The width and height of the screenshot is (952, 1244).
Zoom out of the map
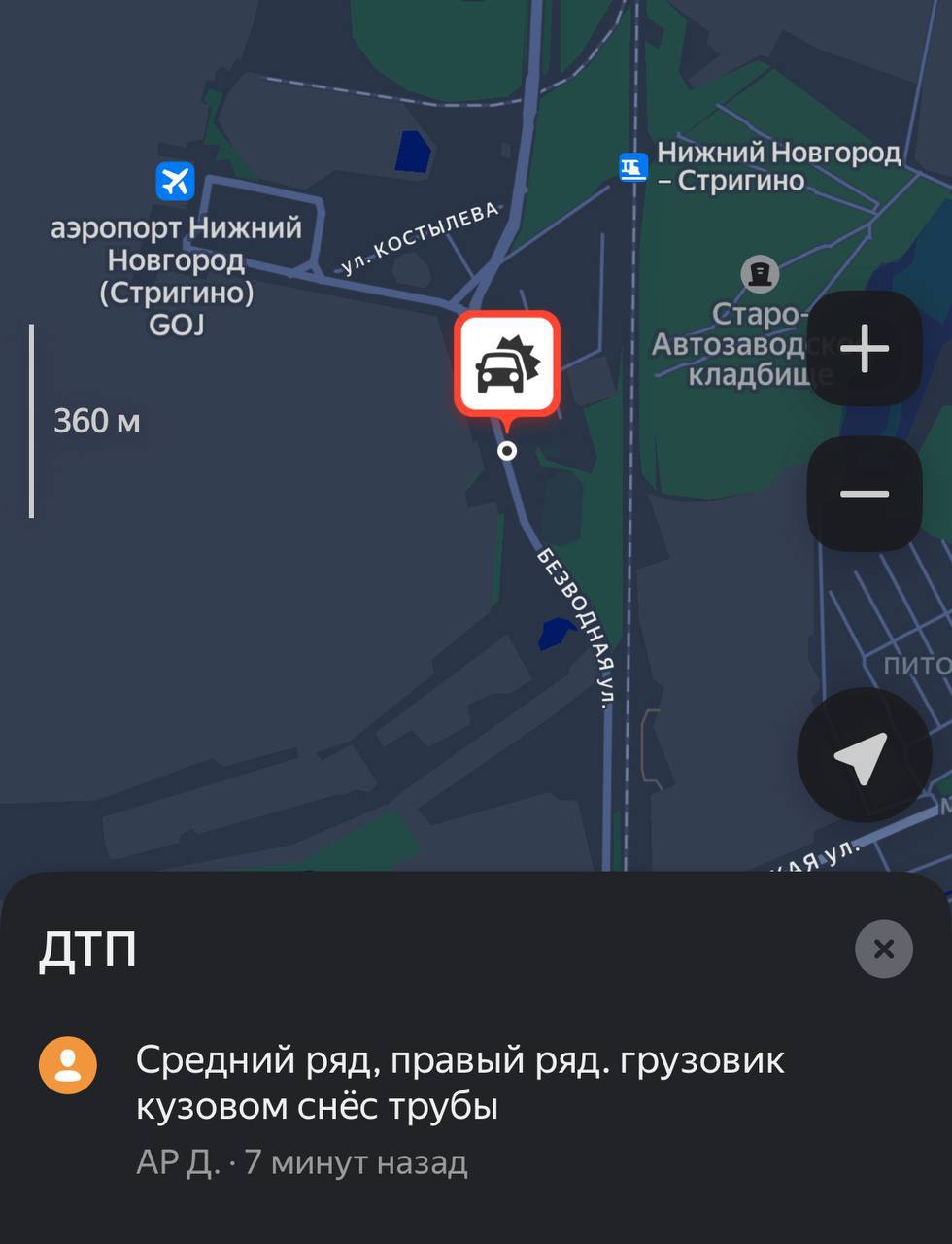[864, 494]
